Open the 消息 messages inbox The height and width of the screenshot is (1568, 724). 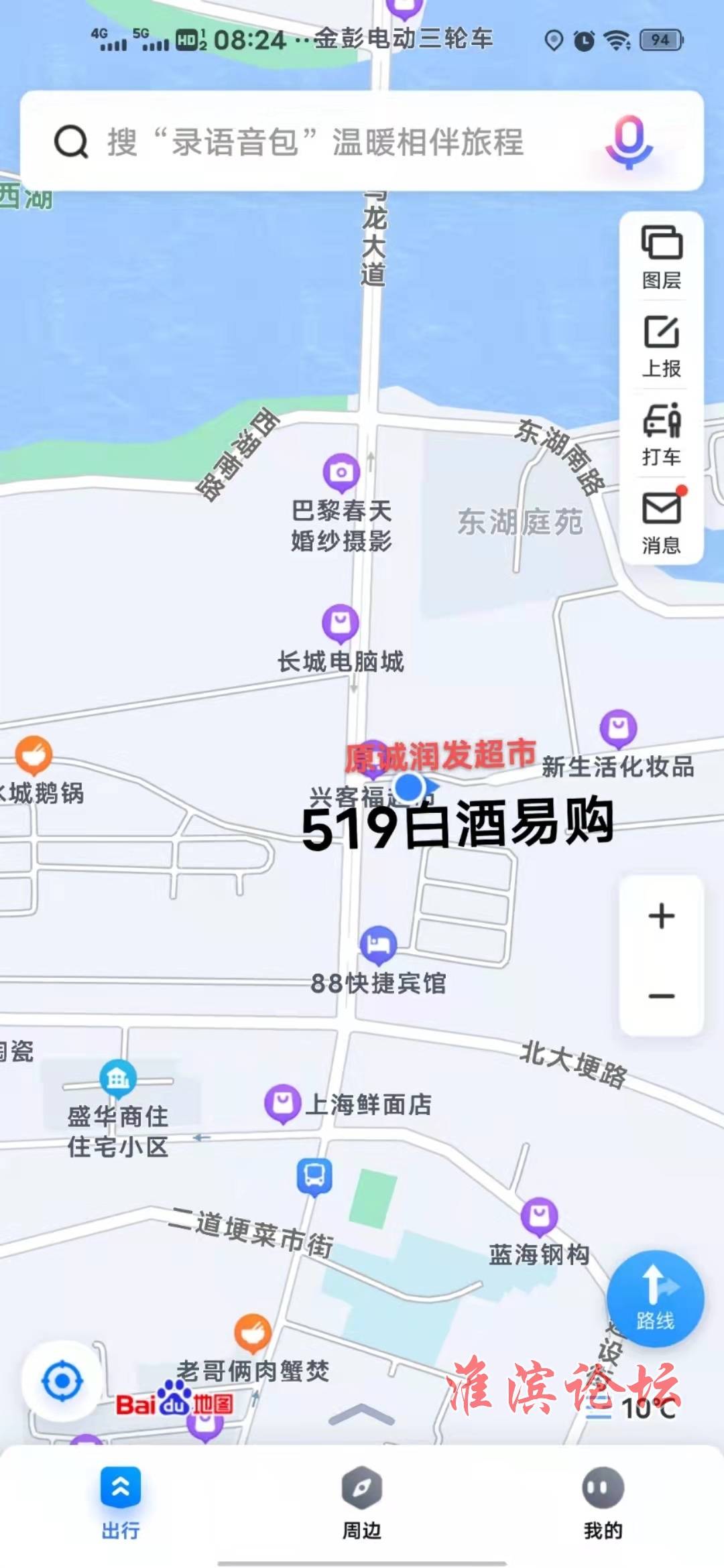coord(662,522)
